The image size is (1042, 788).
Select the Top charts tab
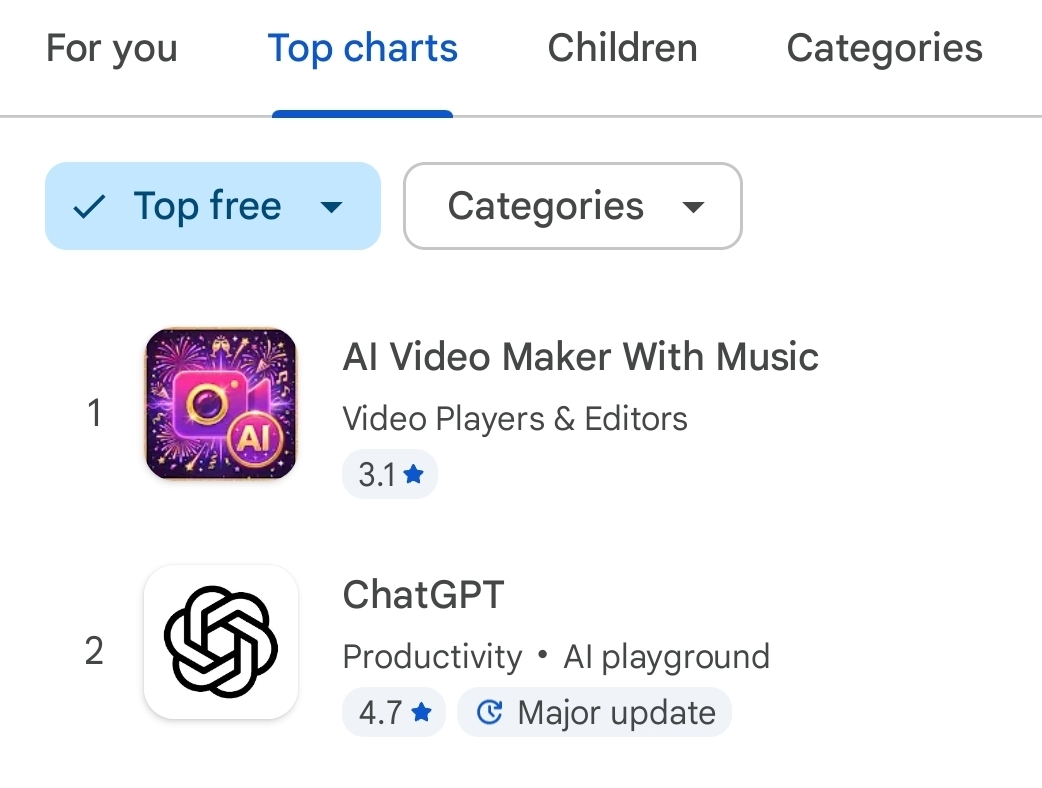pyautogui.click(x=362, y=49)
